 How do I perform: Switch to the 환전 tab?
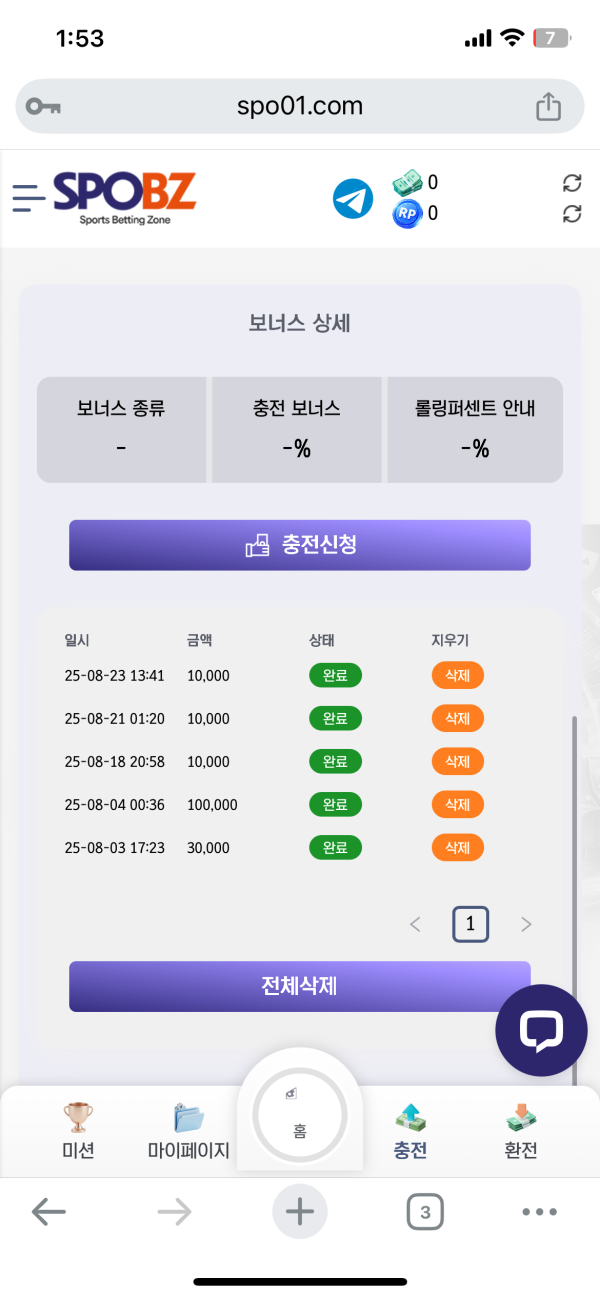tap(521, 1131)
